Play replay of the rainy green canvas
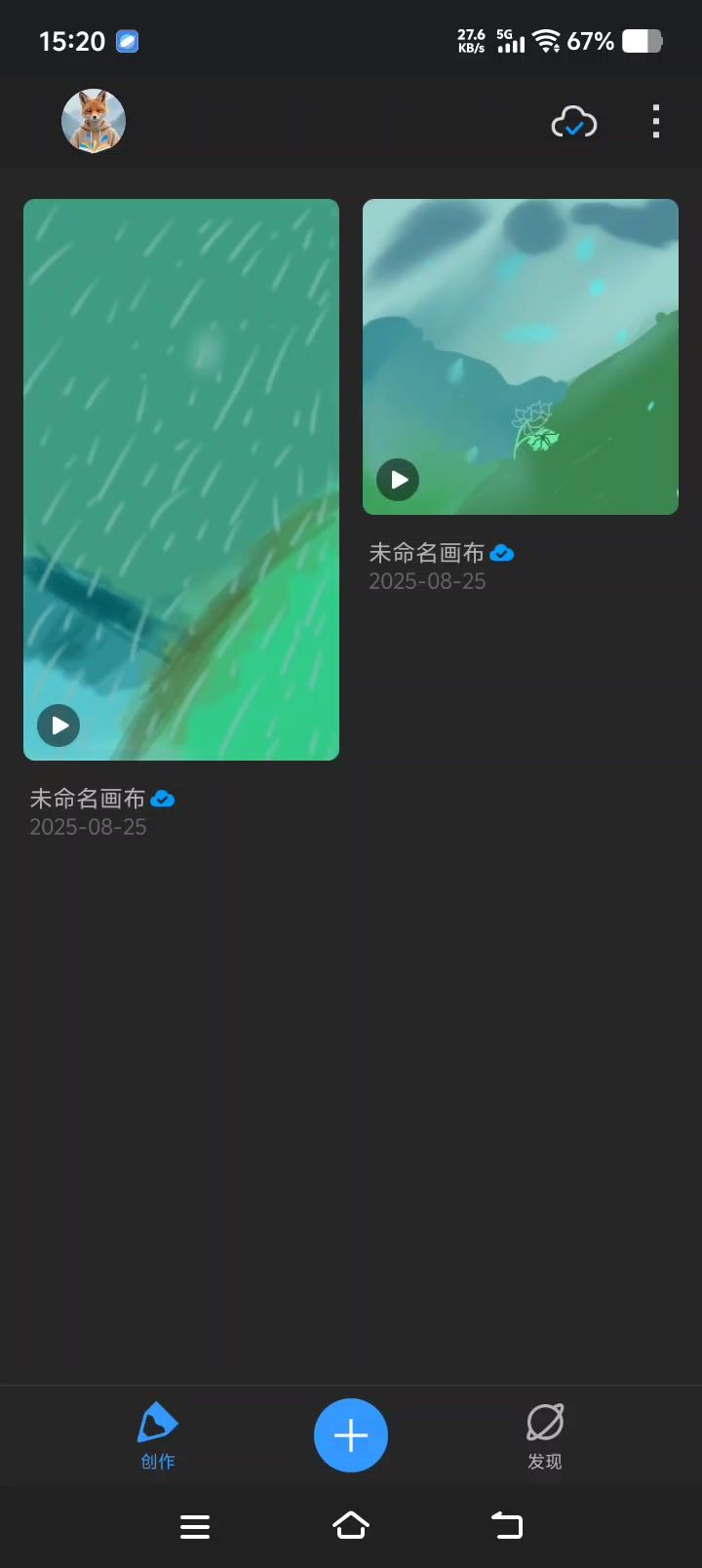 point(59,725)
